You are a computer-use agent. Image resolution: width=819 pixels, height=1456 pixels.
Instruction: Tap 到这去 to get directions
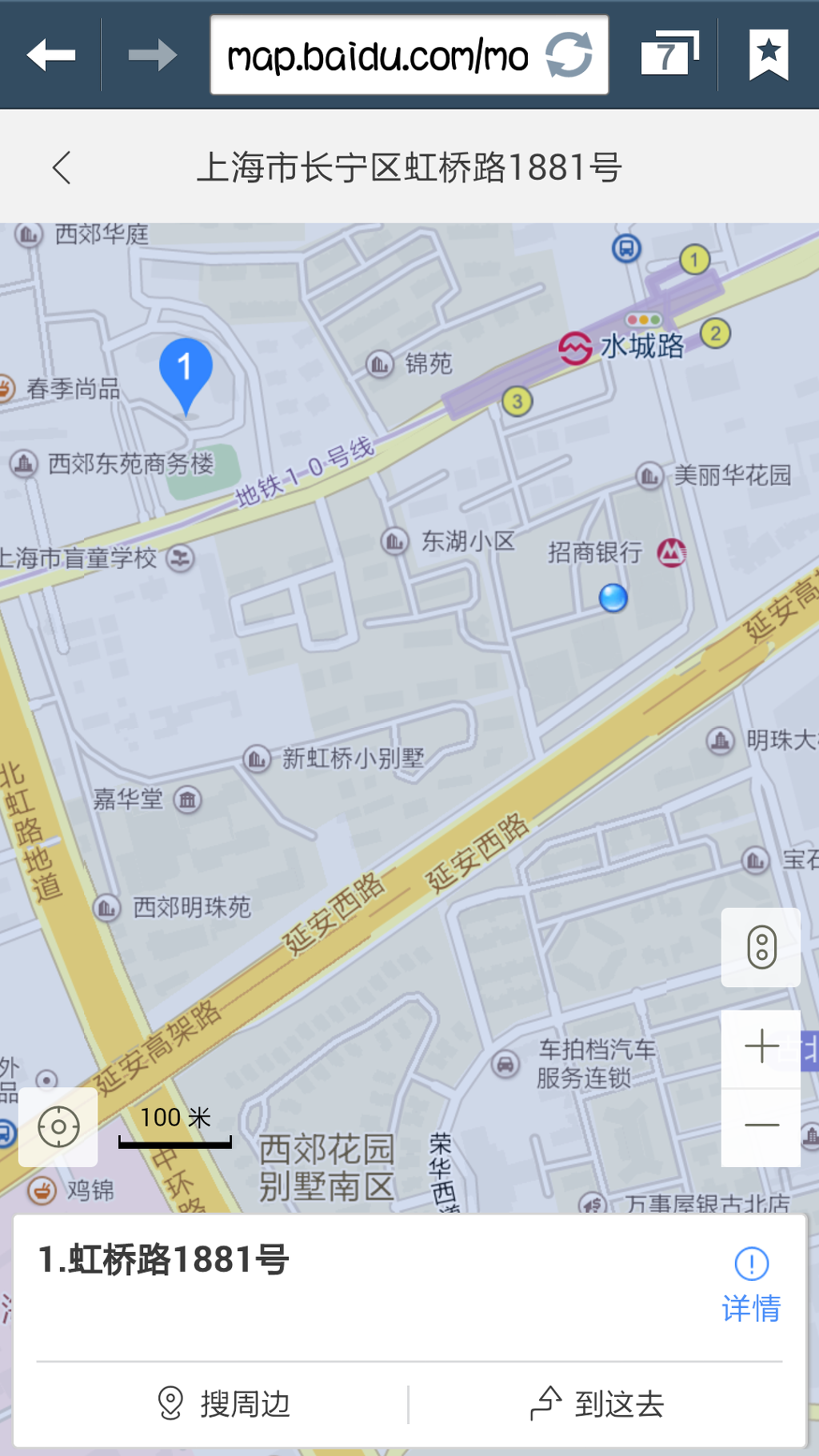pos(597,1403)
